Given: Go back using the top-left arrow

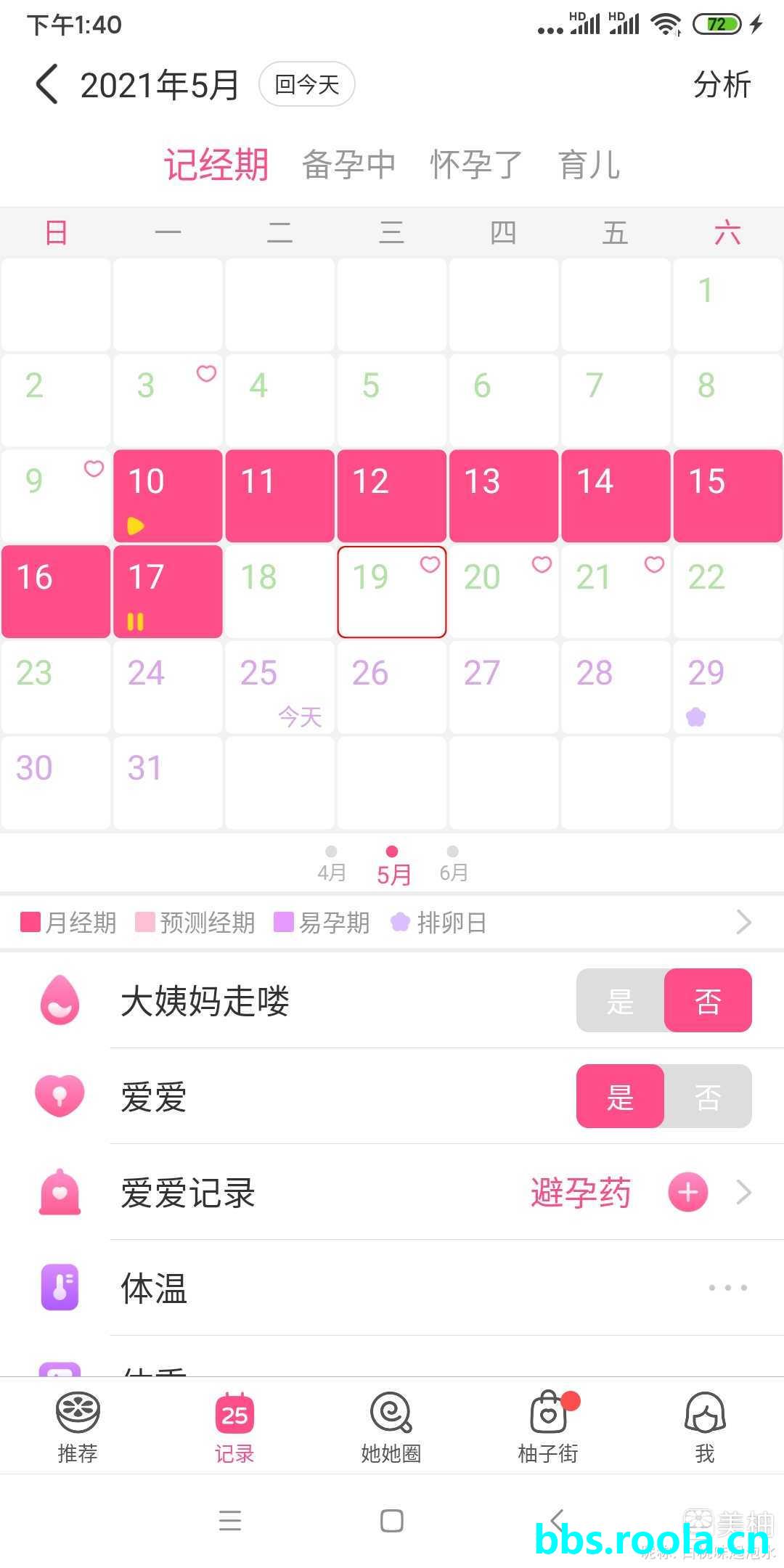Looking at the screenshot, I should pos(46,84).
